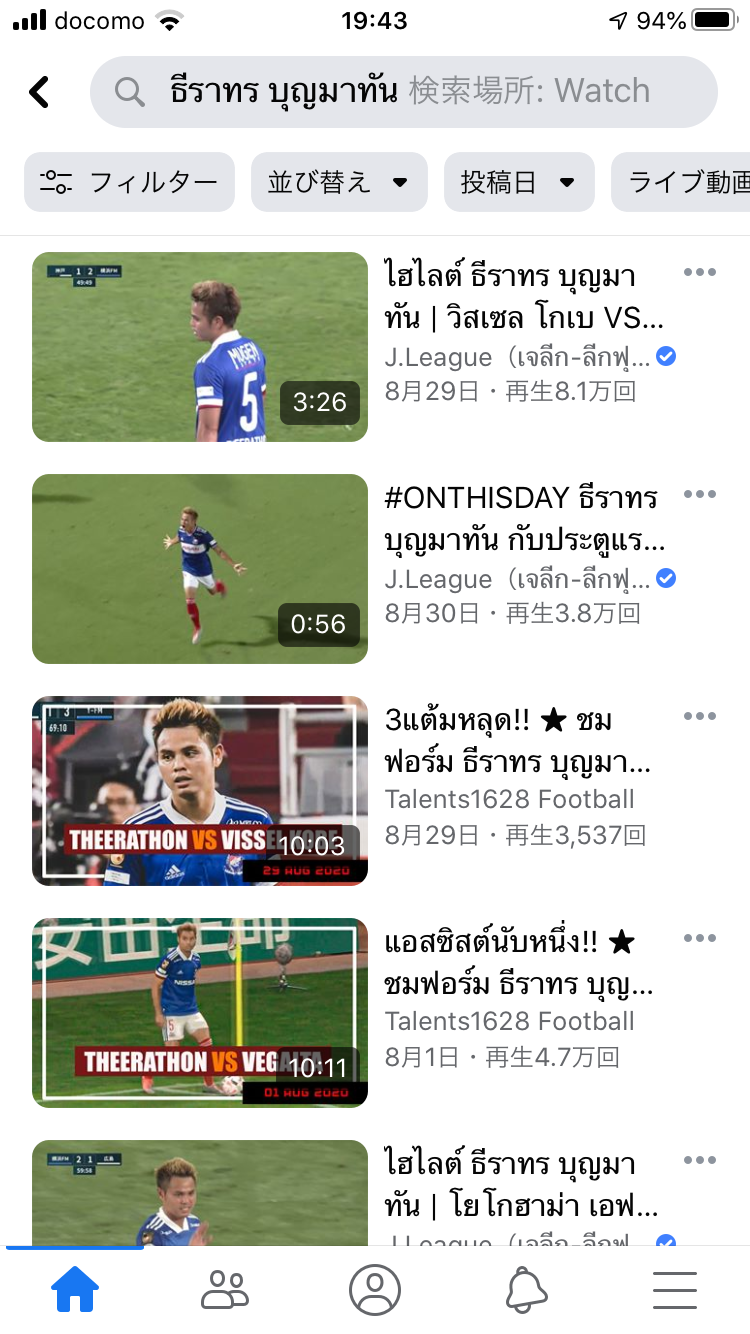This screenshot has width=750, height=1334.
Task: Play the 0:56 #ONTHISDAY video
Action: pos(200,569)
